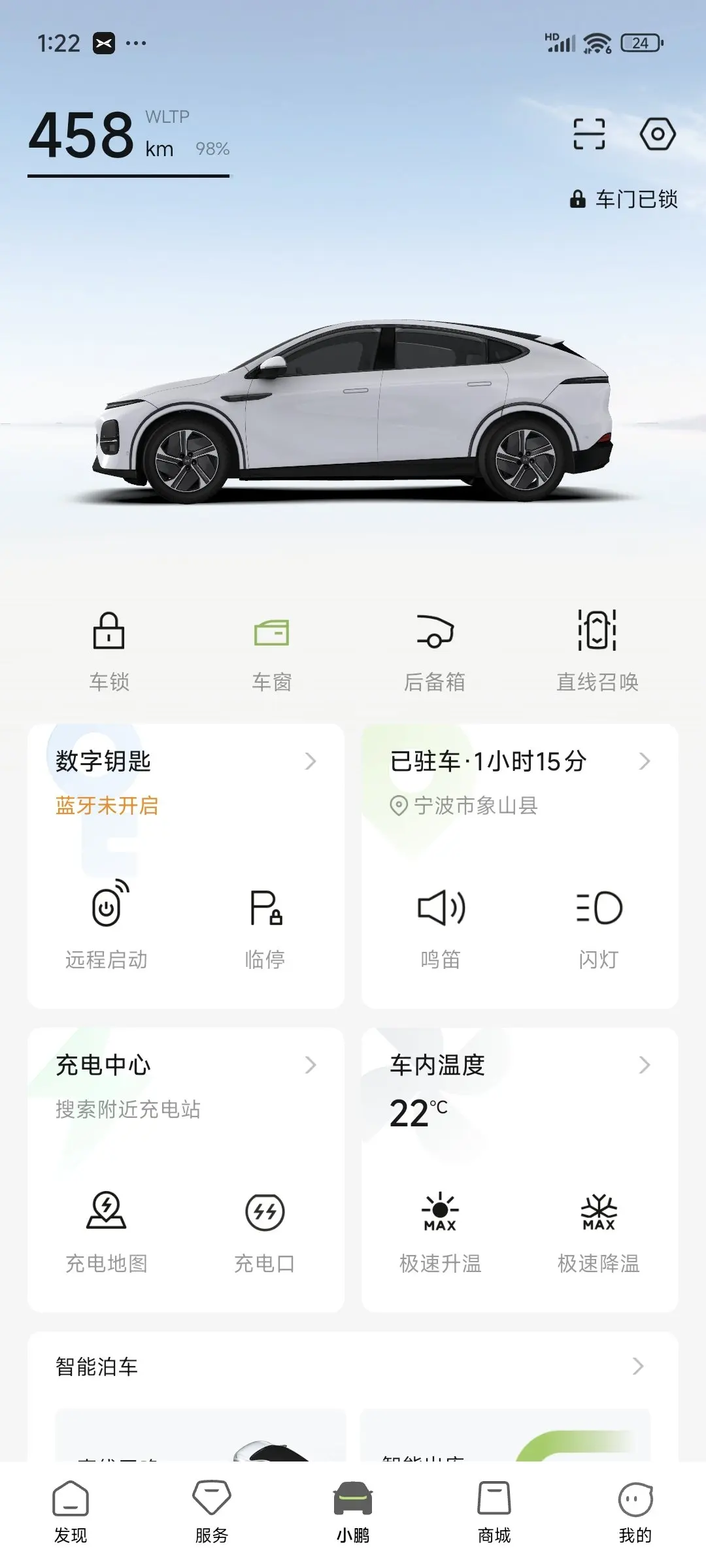Start 极速升温 max heating
The height and width of the screenshot is (1568, 706).
(441, 1228)
